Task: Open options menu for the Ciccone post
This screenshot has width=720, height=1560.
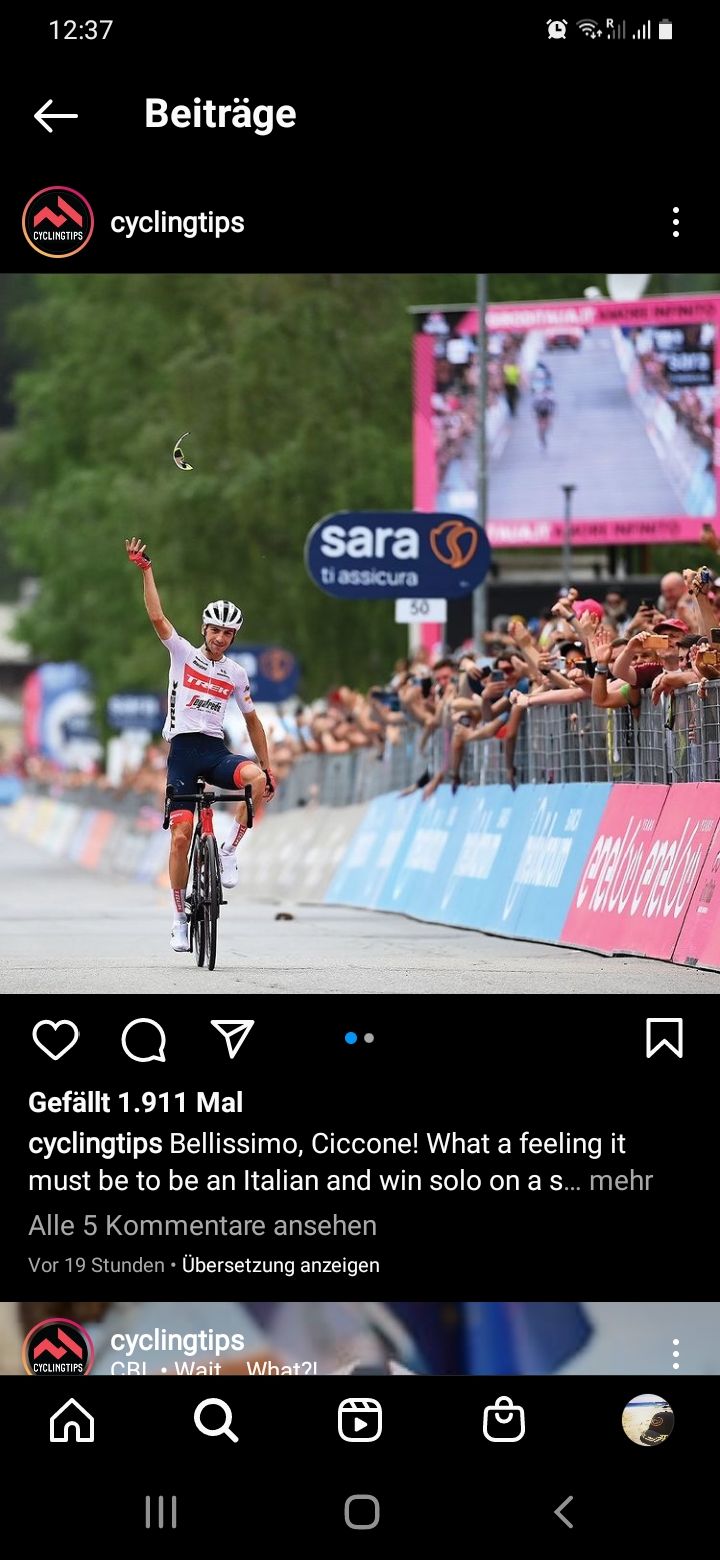Action: point(676,222)
